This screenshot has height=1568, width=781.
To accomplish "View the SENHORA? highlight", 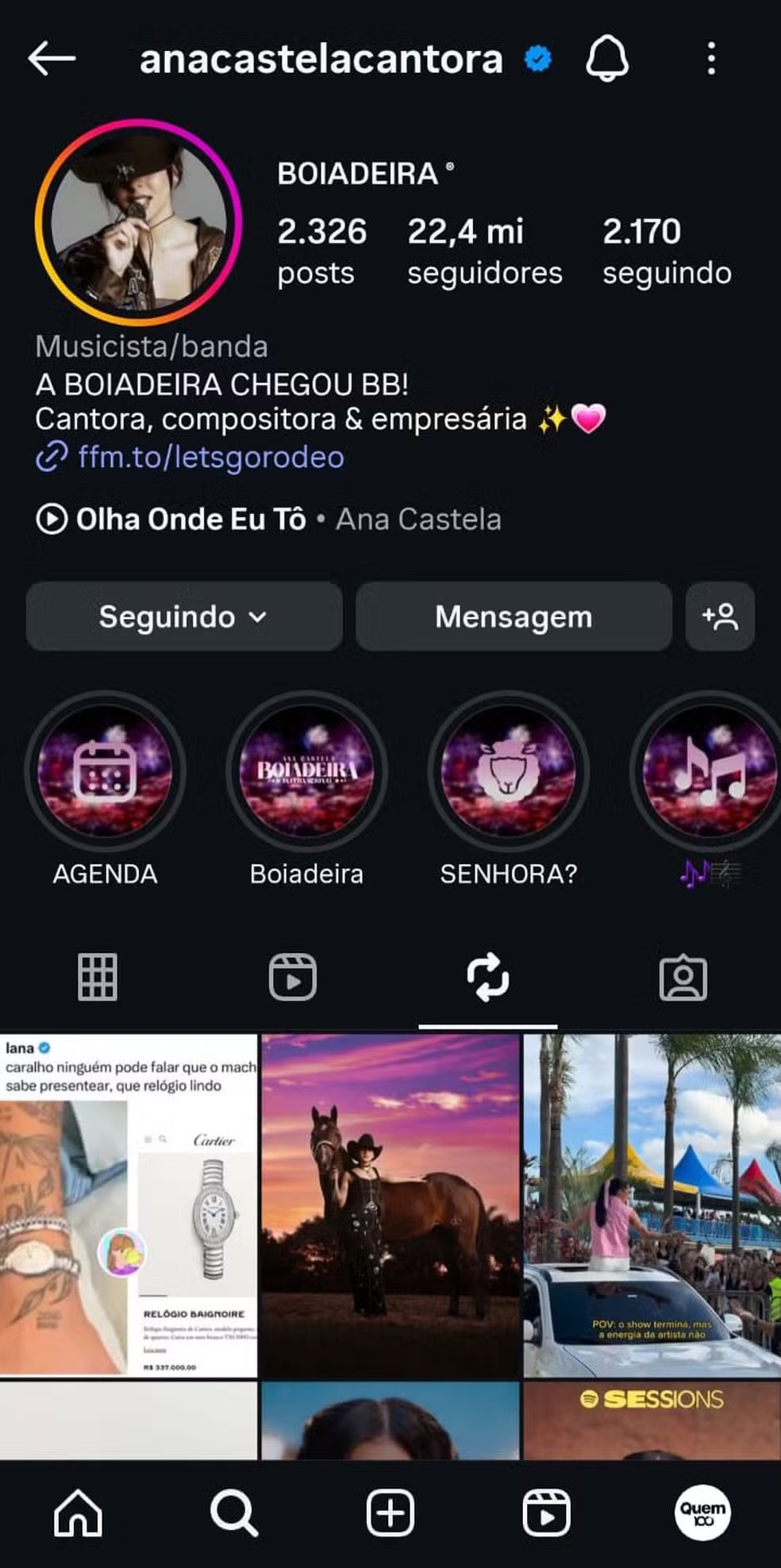I will pyautogui.click(x=508, y=771).
